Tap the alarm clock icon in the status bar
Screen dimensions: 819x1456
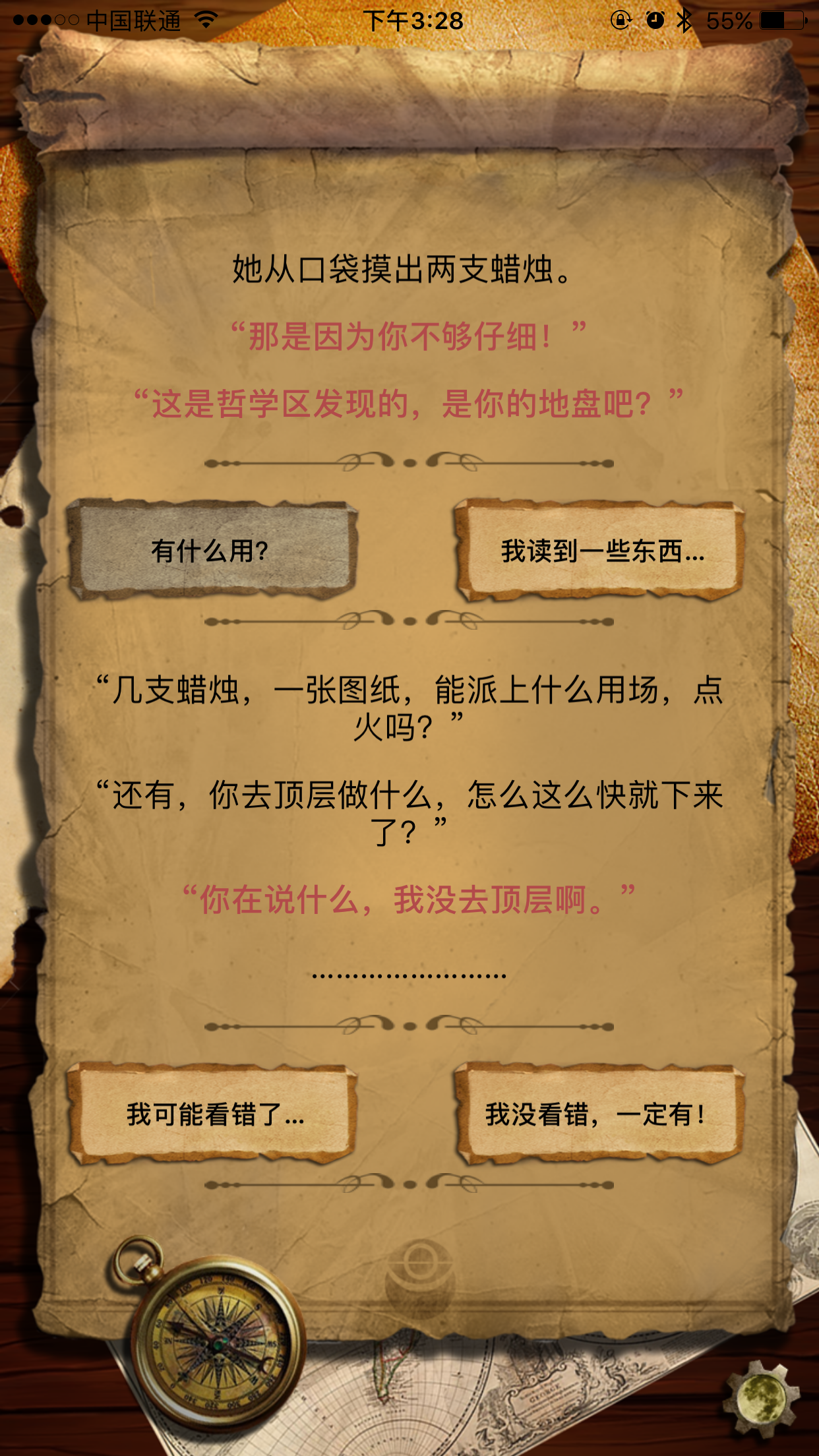click(653, 20)
